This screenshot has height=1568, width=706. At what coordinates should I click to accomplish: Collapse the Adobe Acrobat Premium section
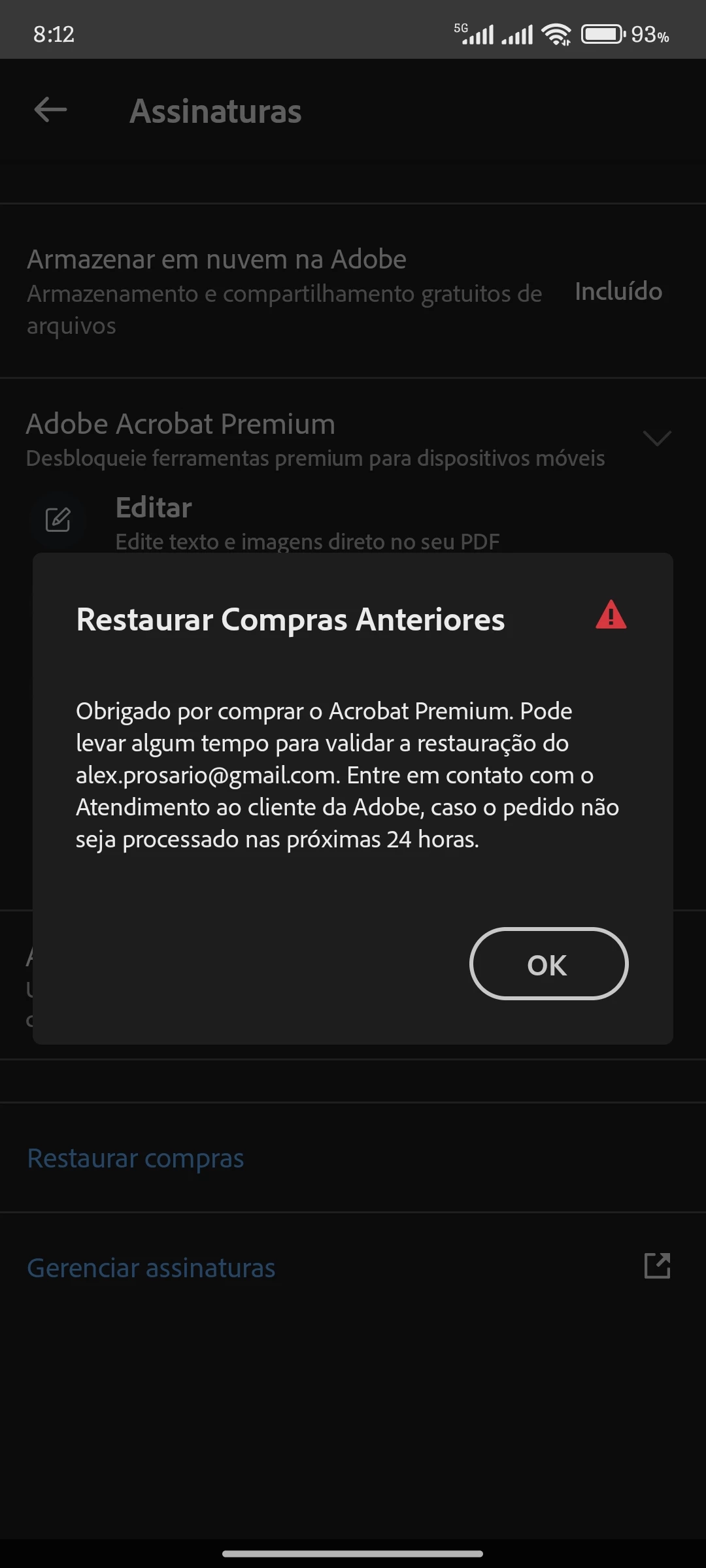pyautogui.click(x=656, y=438)
